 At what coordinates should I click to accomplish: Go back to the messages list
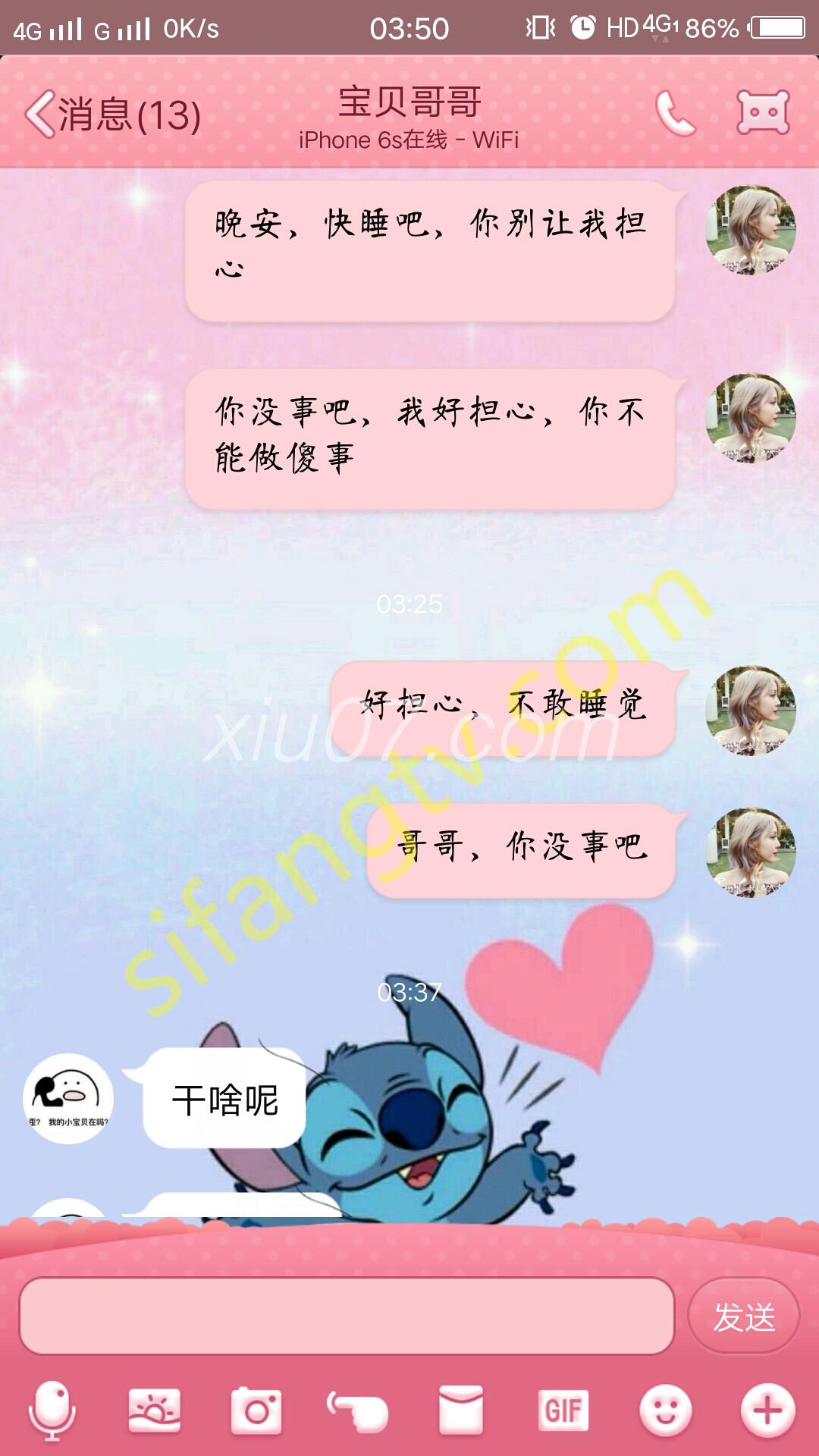(112, 115)
